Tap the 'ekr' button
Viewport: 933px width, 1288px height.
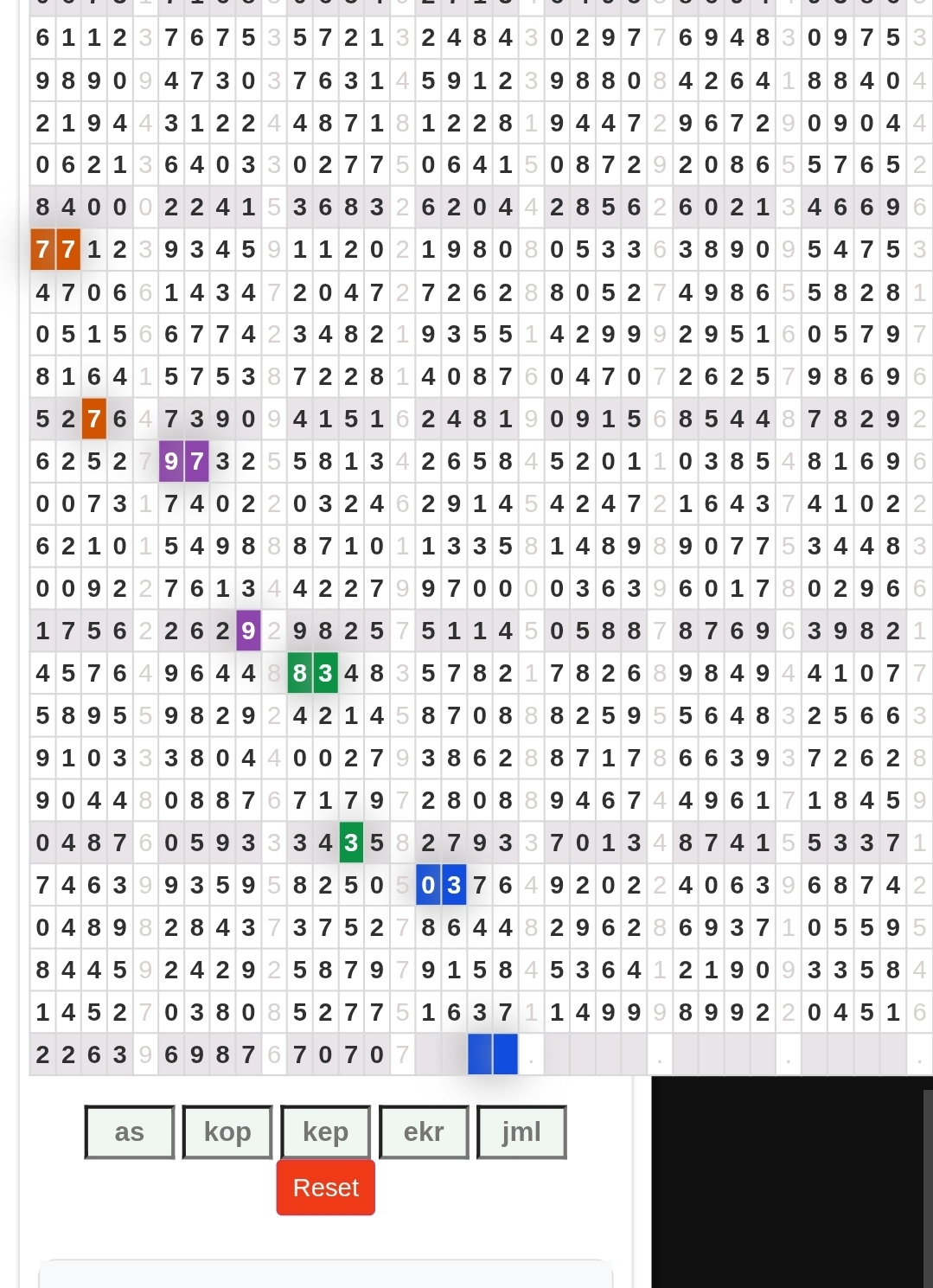coord(424,1132)
